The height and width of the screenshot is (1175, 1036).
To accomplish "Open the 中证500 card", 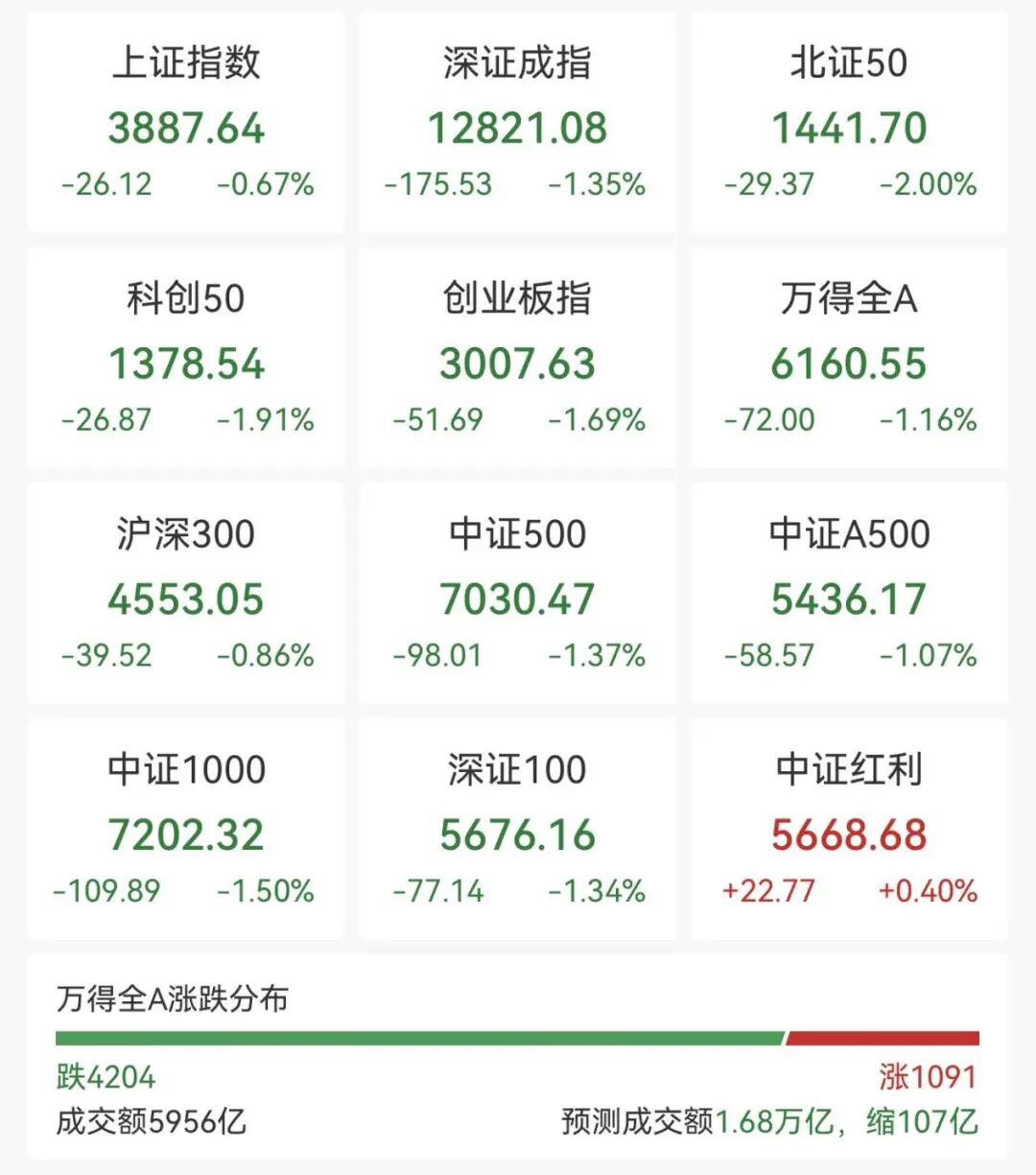I will click(x=517, y=595).
